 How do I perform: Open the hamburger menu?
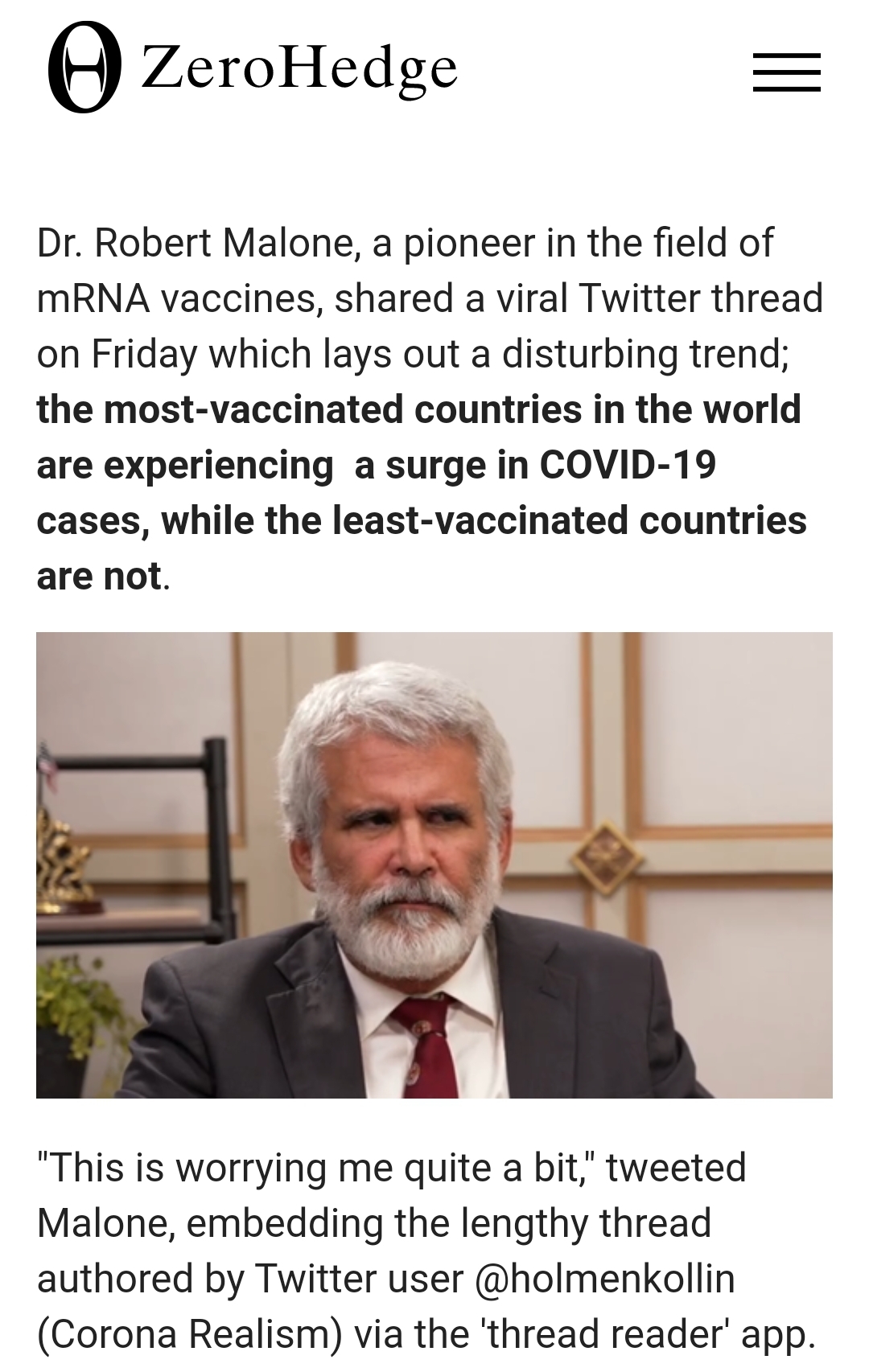point(786,72)
